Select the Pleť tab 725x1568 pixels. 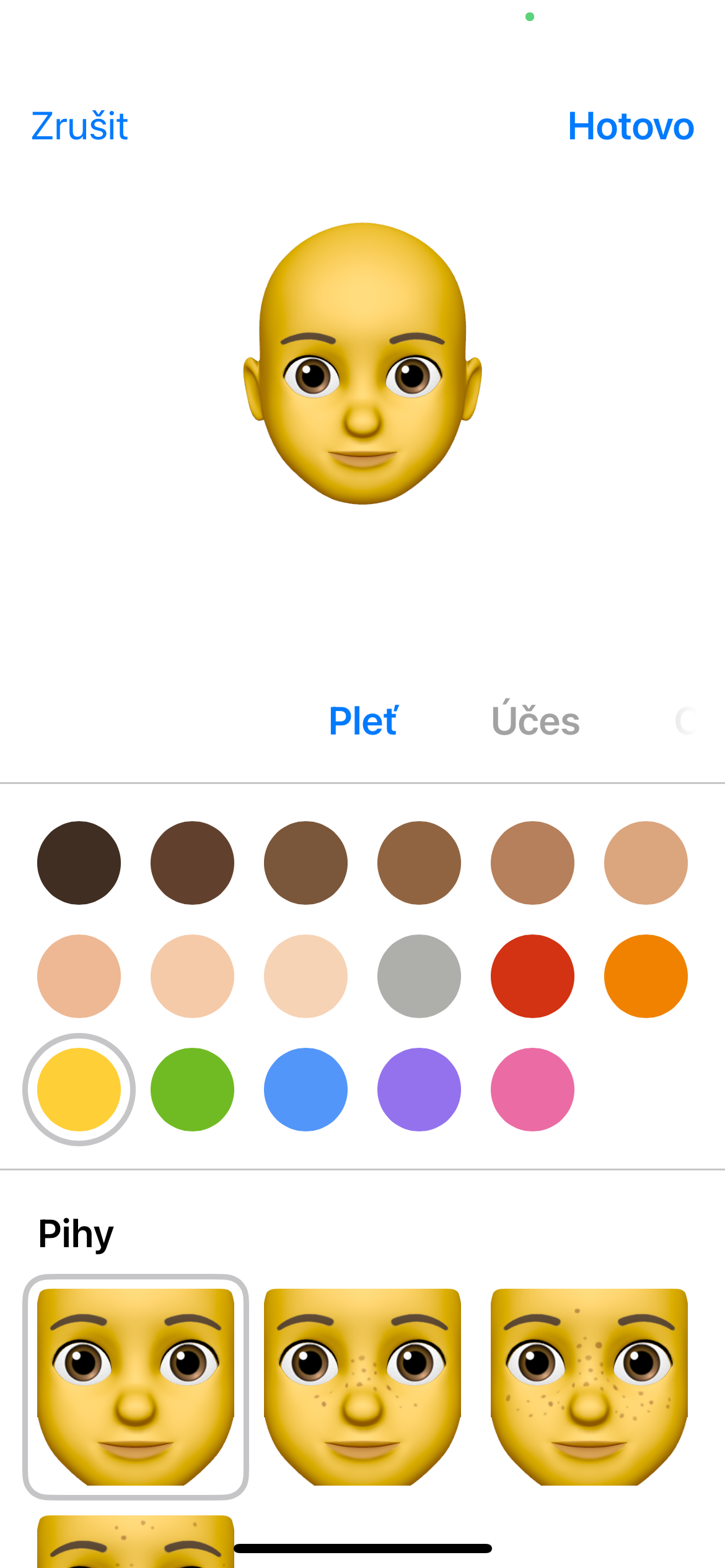coord(363,721)
